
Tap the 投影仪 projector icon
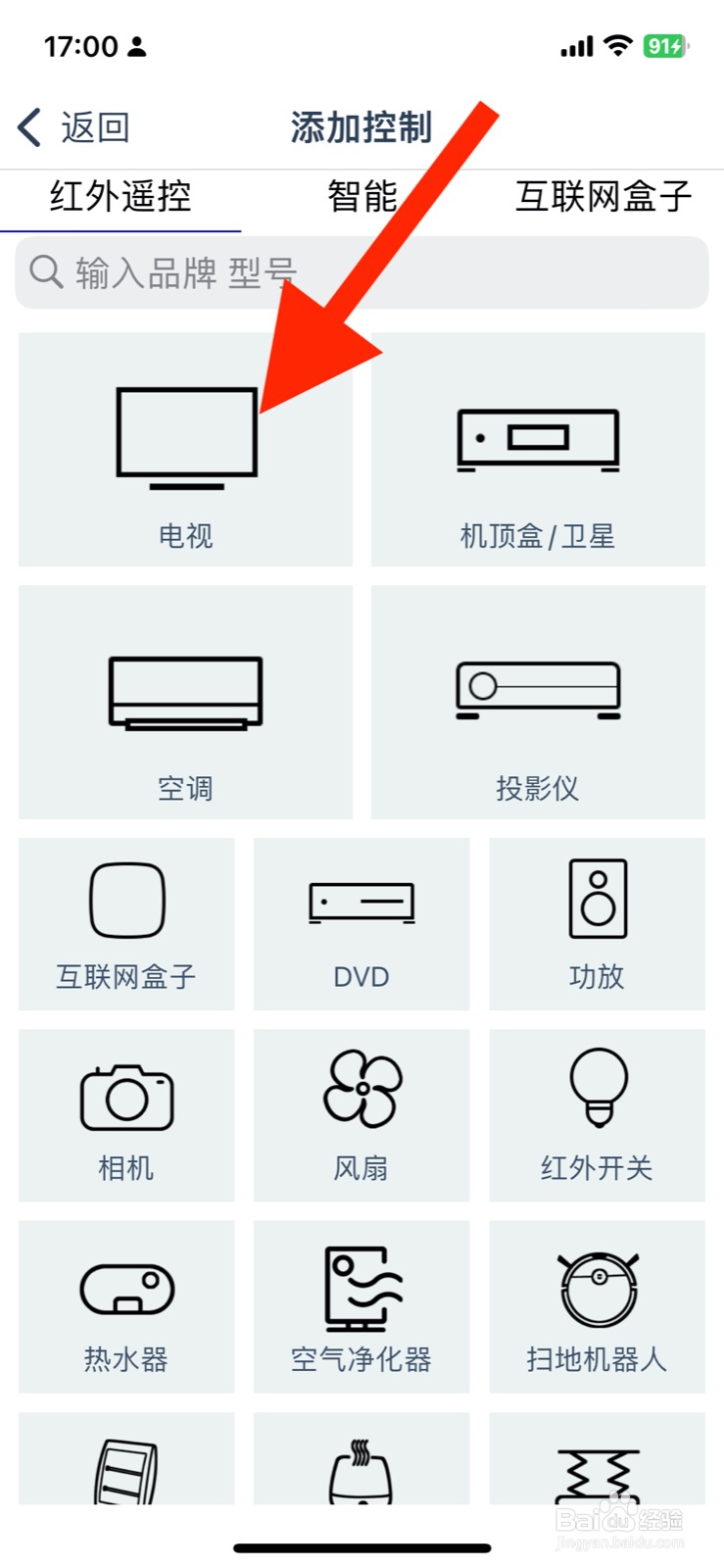pos(537,689)
